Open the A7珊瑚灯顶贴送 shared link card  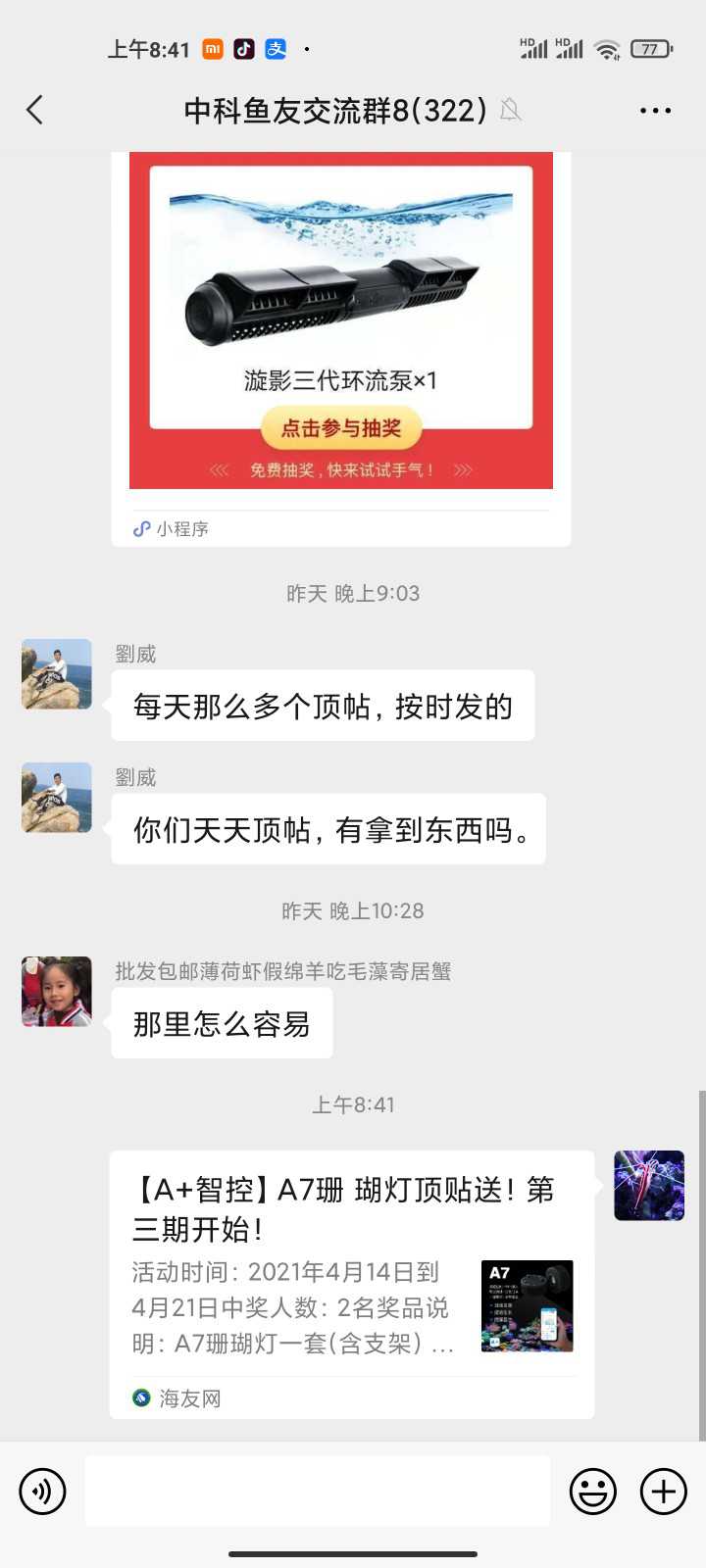351,1284
